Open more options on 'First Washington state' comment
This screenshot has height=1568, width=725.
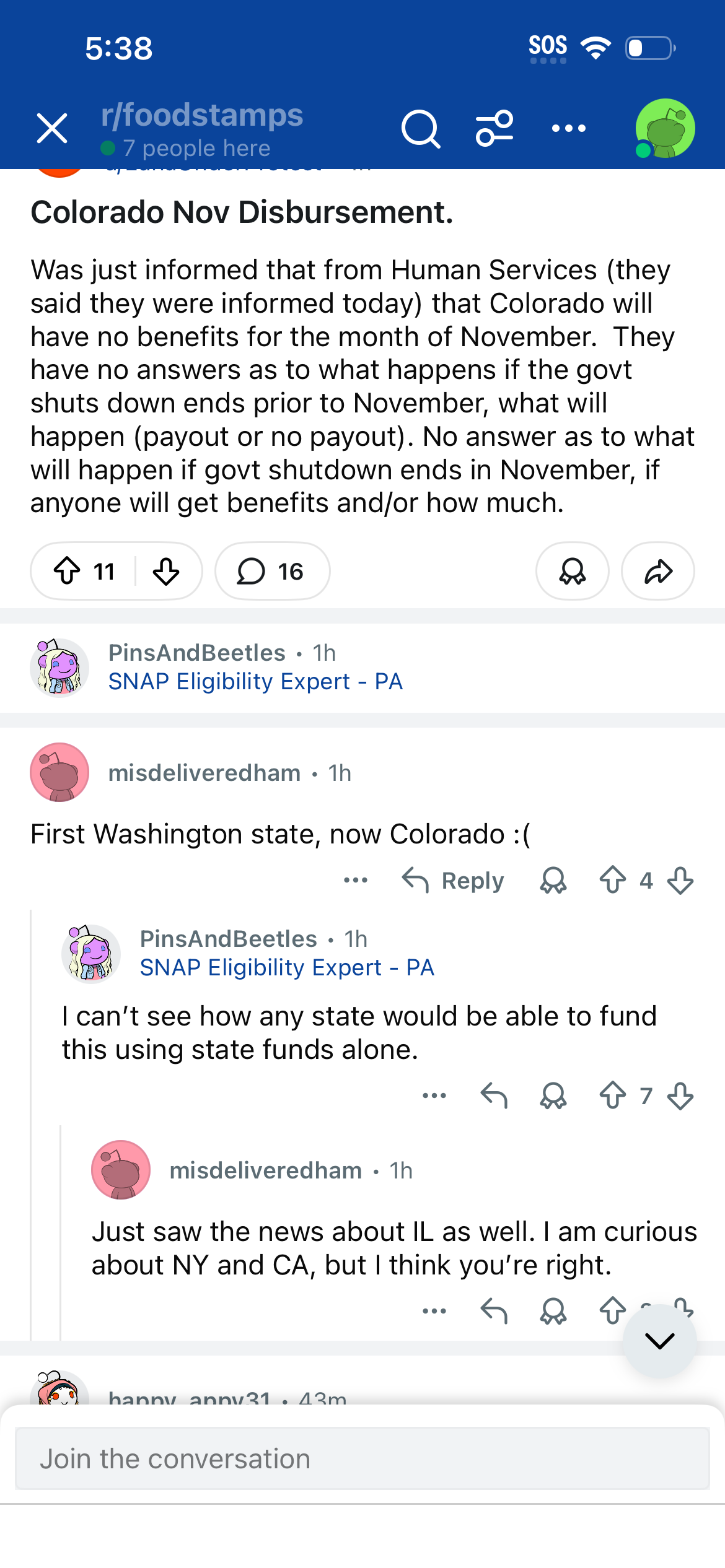point(356,880)
